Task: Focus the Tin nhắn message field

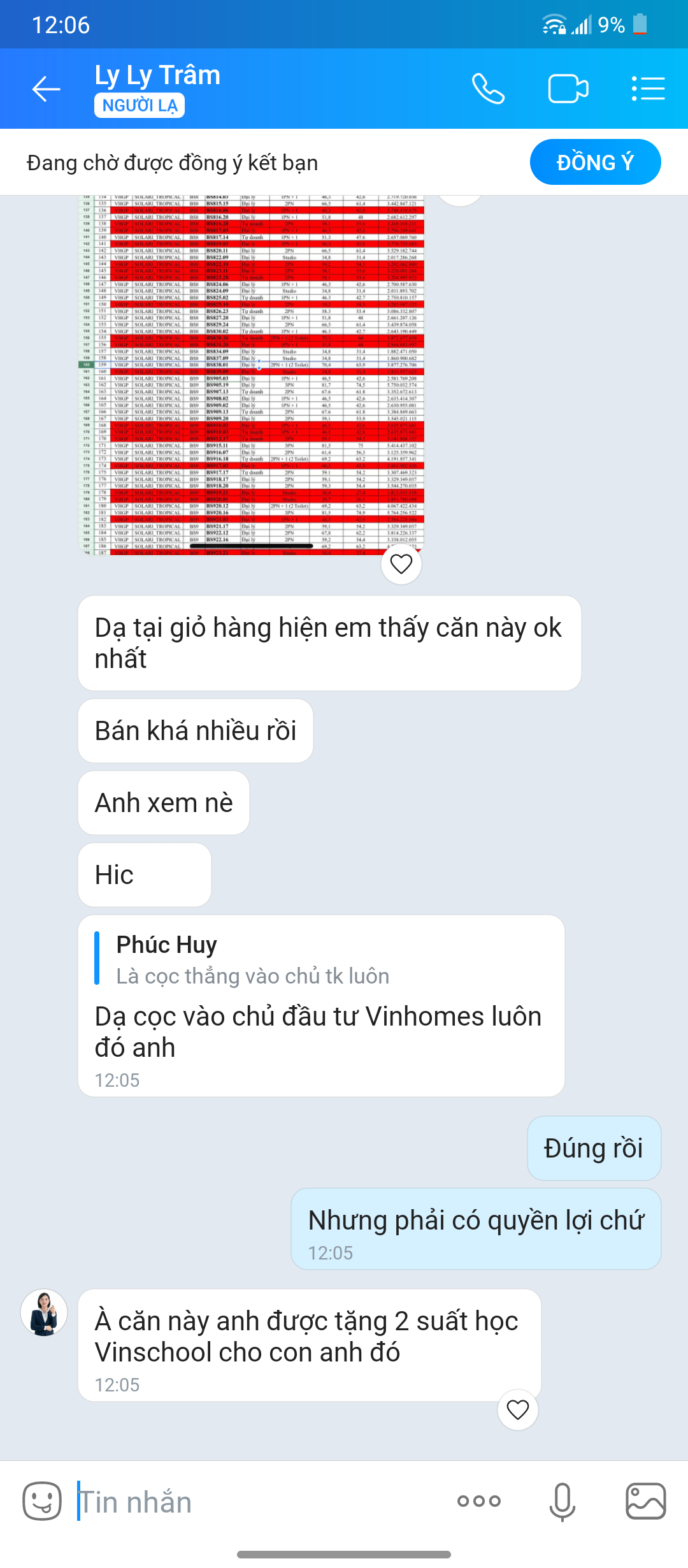Action: point(255,1502)
